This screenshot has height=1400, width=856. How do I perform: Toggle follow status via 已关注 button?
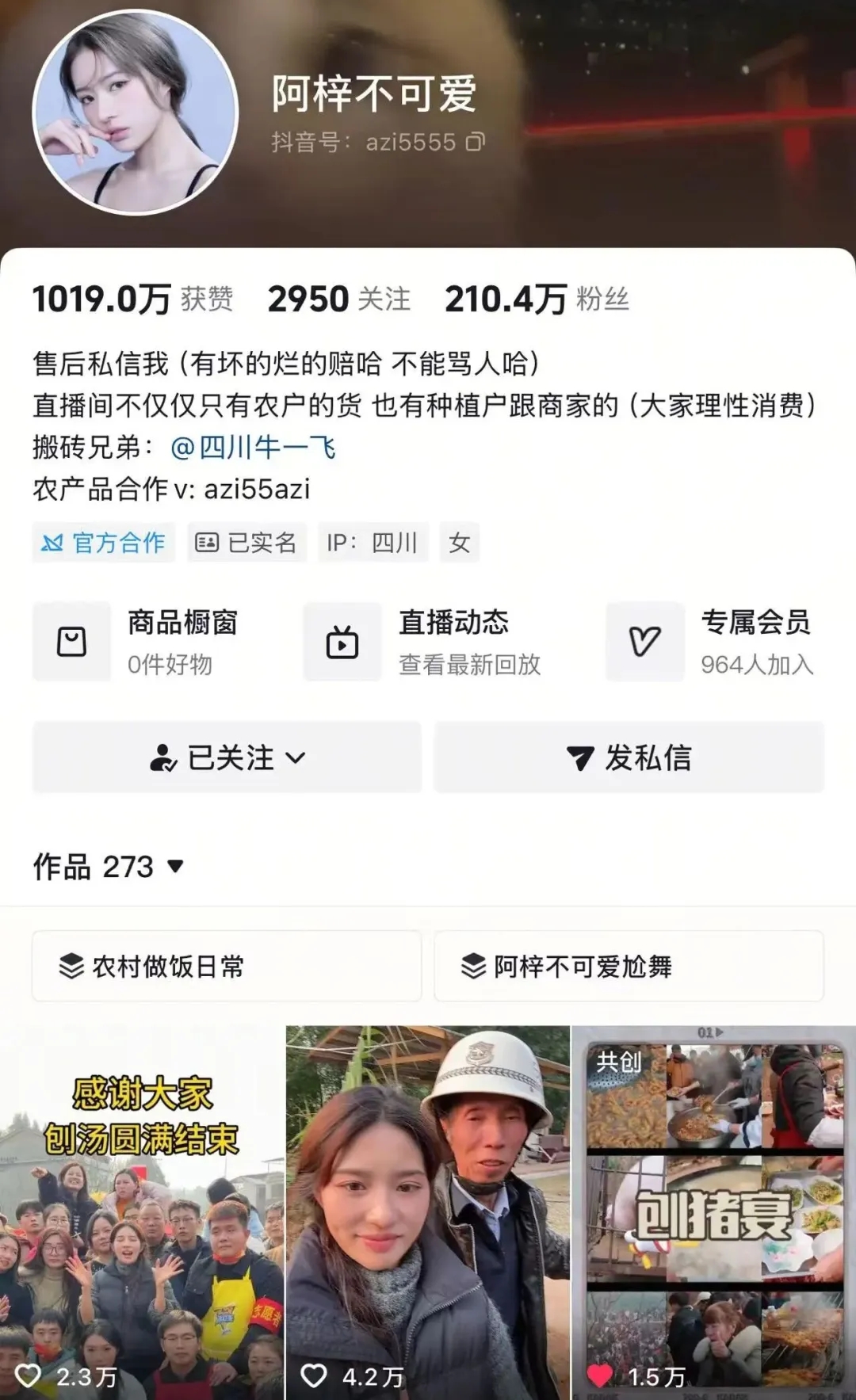(227, 758)
